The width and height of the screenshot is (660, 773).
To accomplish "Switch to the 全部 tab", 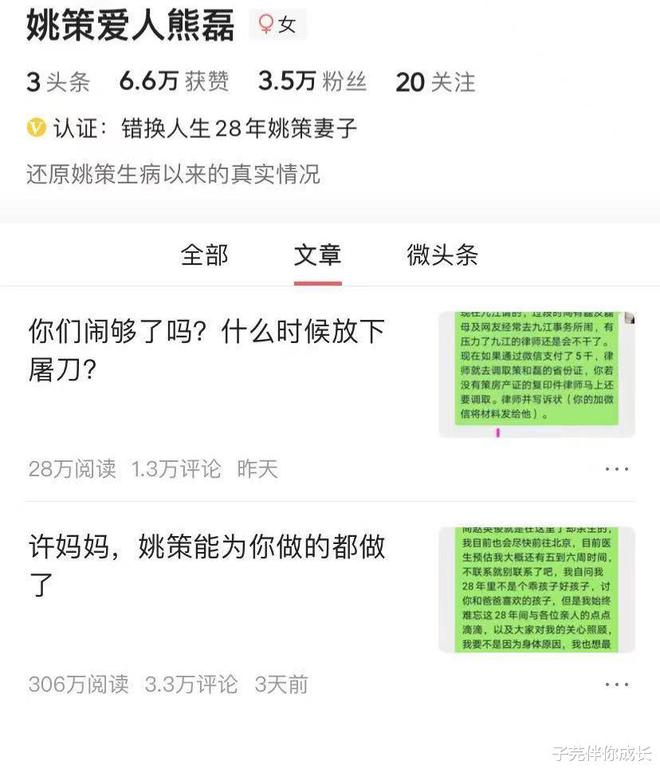I will click(204, 254).
